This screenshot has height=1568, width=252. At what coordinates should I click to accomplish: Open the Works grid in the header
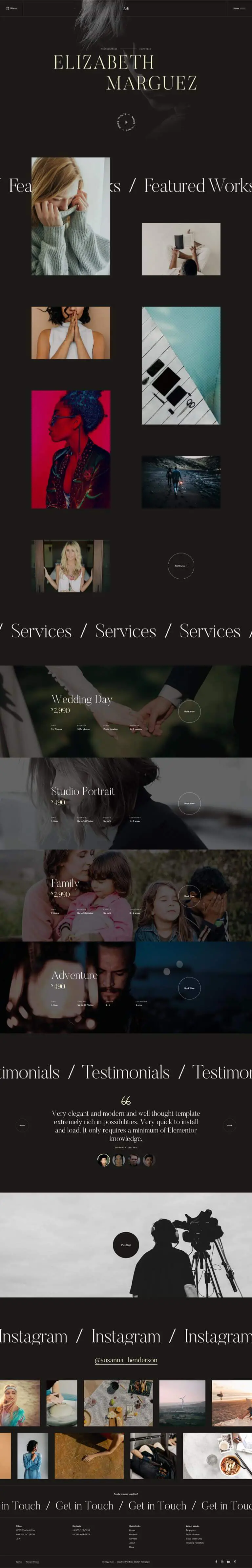tap(11, 9)
